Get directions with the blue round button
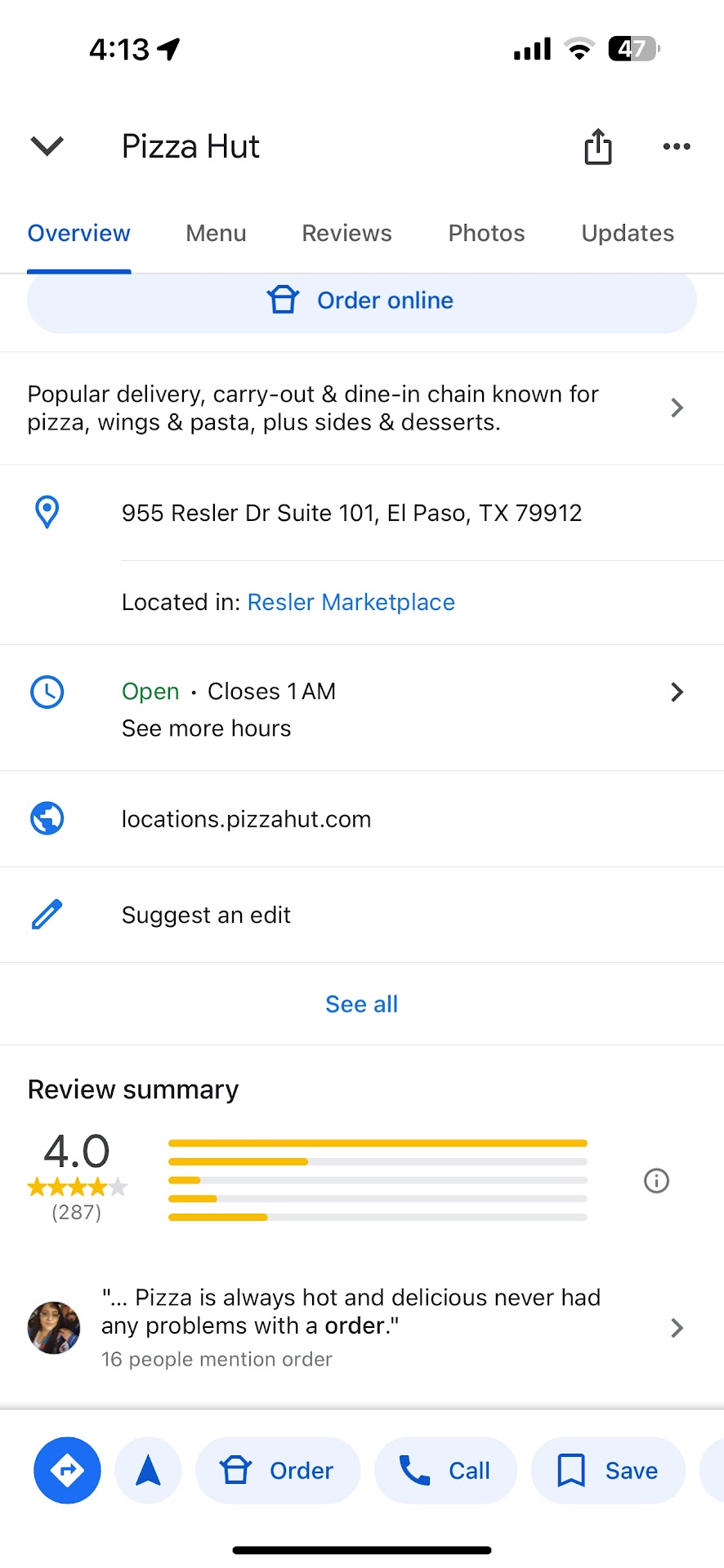This screenshot has width=724, height=1568. (67, 1471)
